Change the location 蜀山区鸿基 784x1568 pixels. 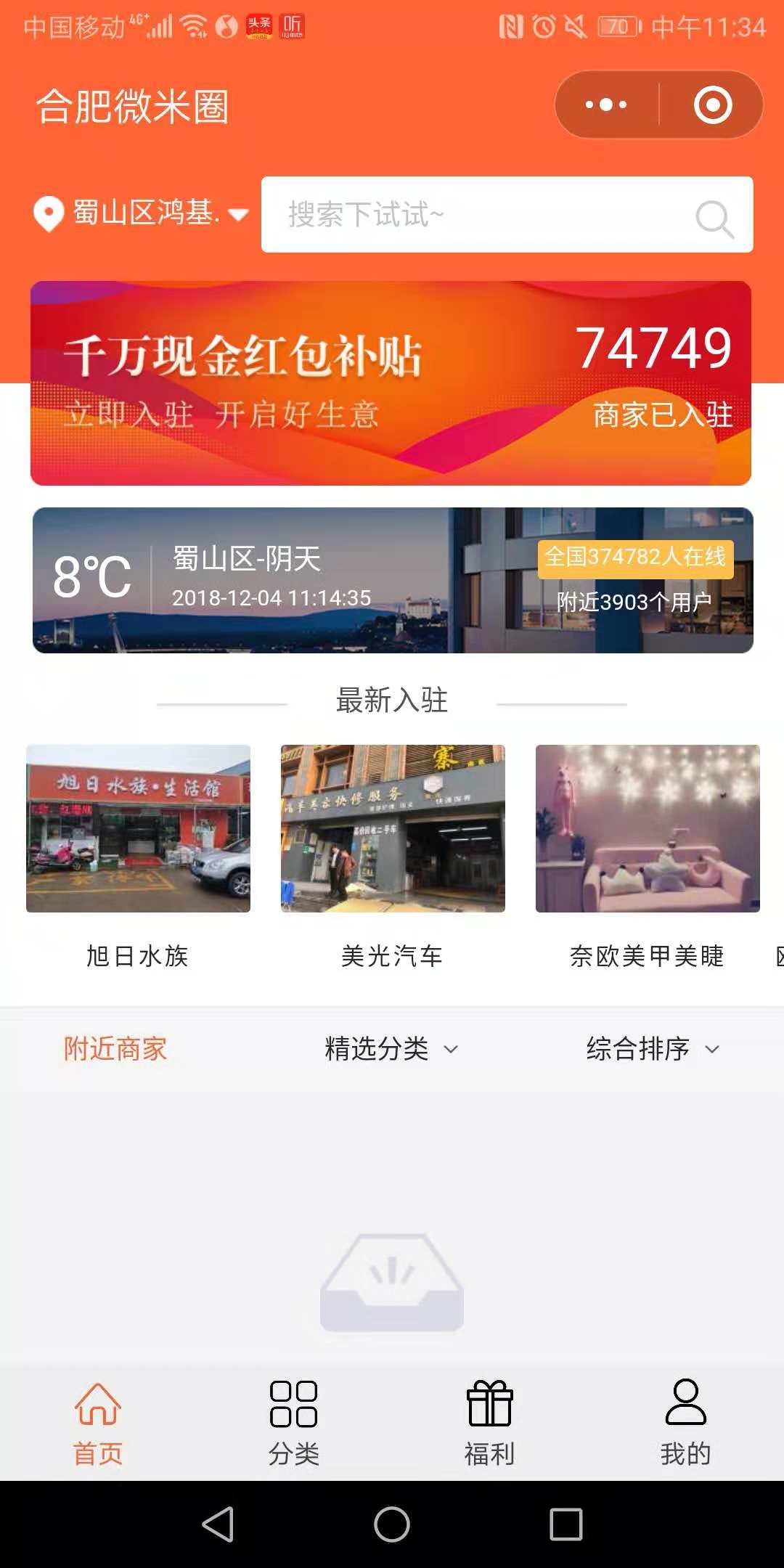pyautogui.click(x=142, y=213)
